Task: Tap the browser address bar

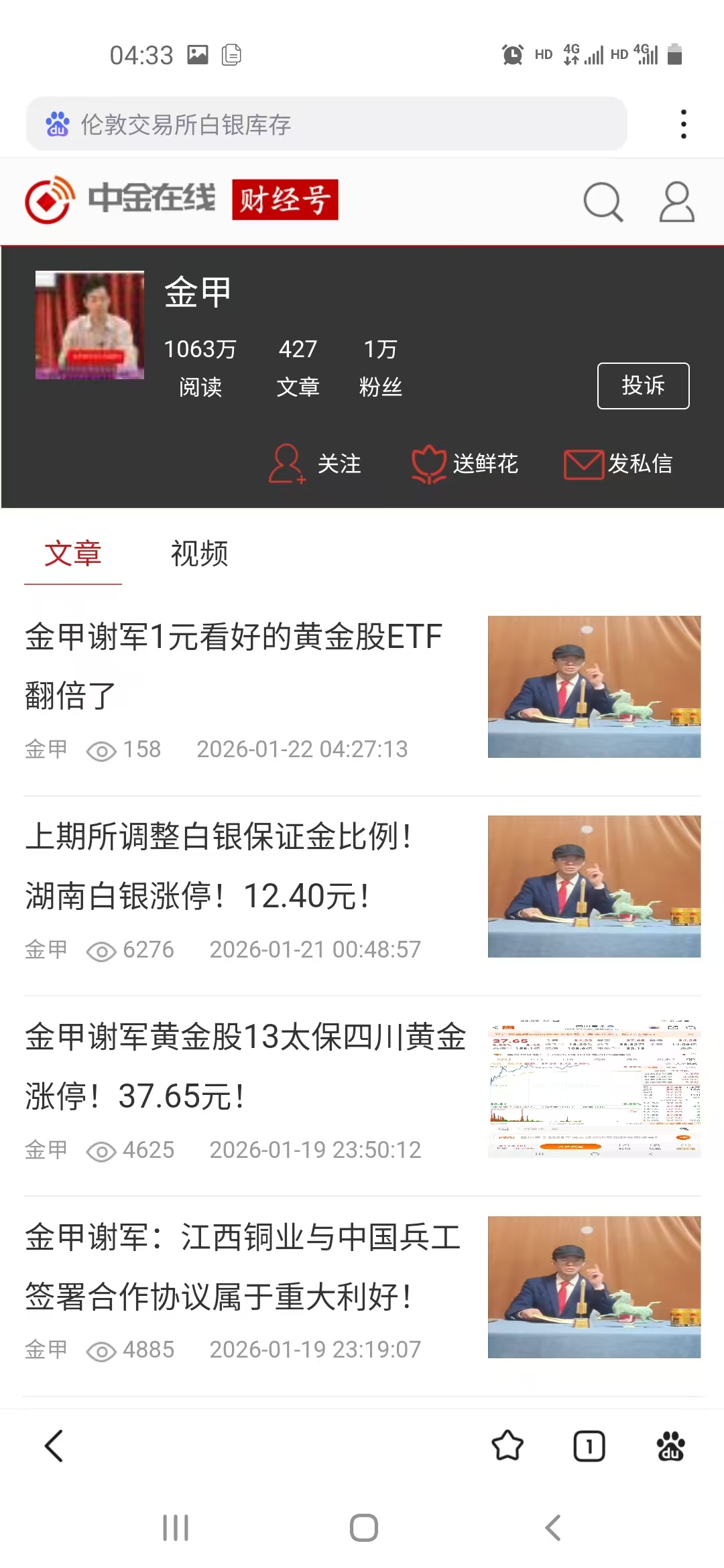Action: tap(326, 124)
